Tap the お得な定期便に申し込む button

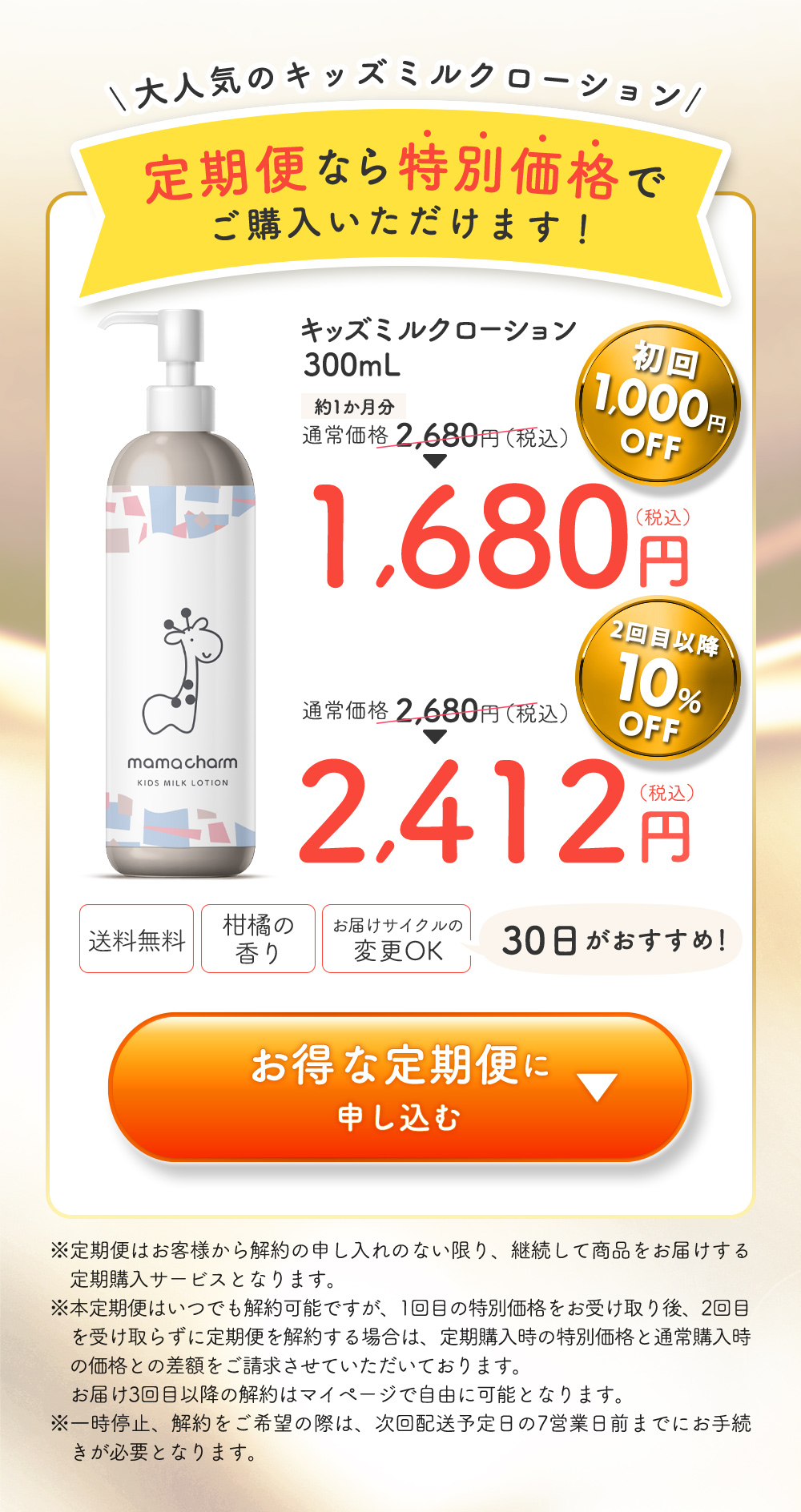tap(400, 1087)
